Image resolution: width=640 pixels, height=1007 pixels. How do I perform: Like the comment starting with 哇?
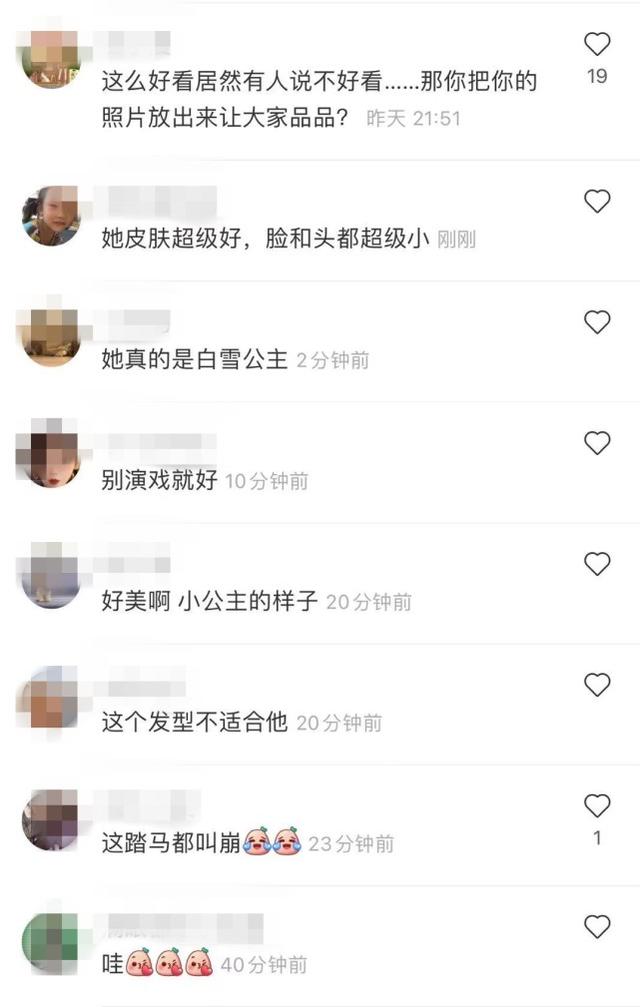point(597,927)
